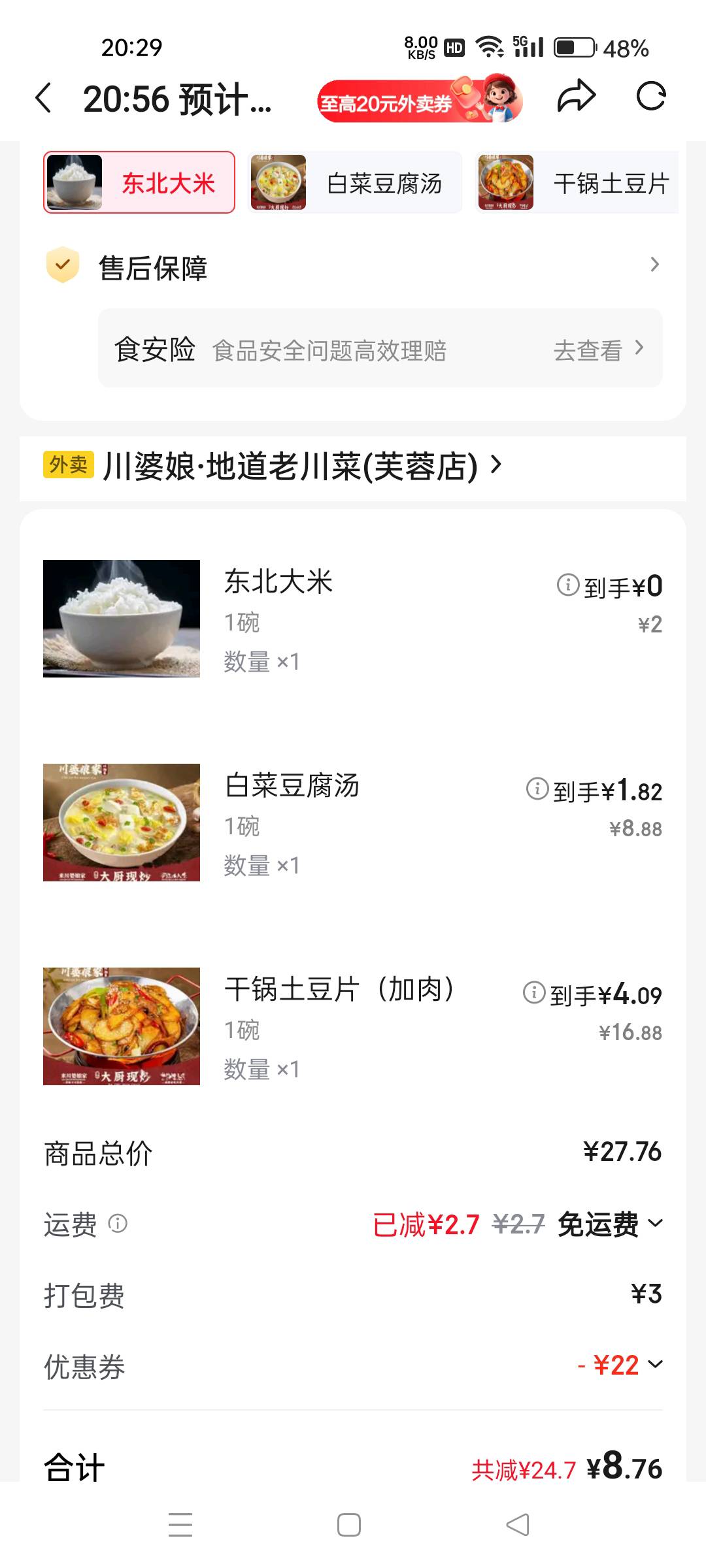Share this order page
The image size is (706, 1568).
(x=576, y=97)
